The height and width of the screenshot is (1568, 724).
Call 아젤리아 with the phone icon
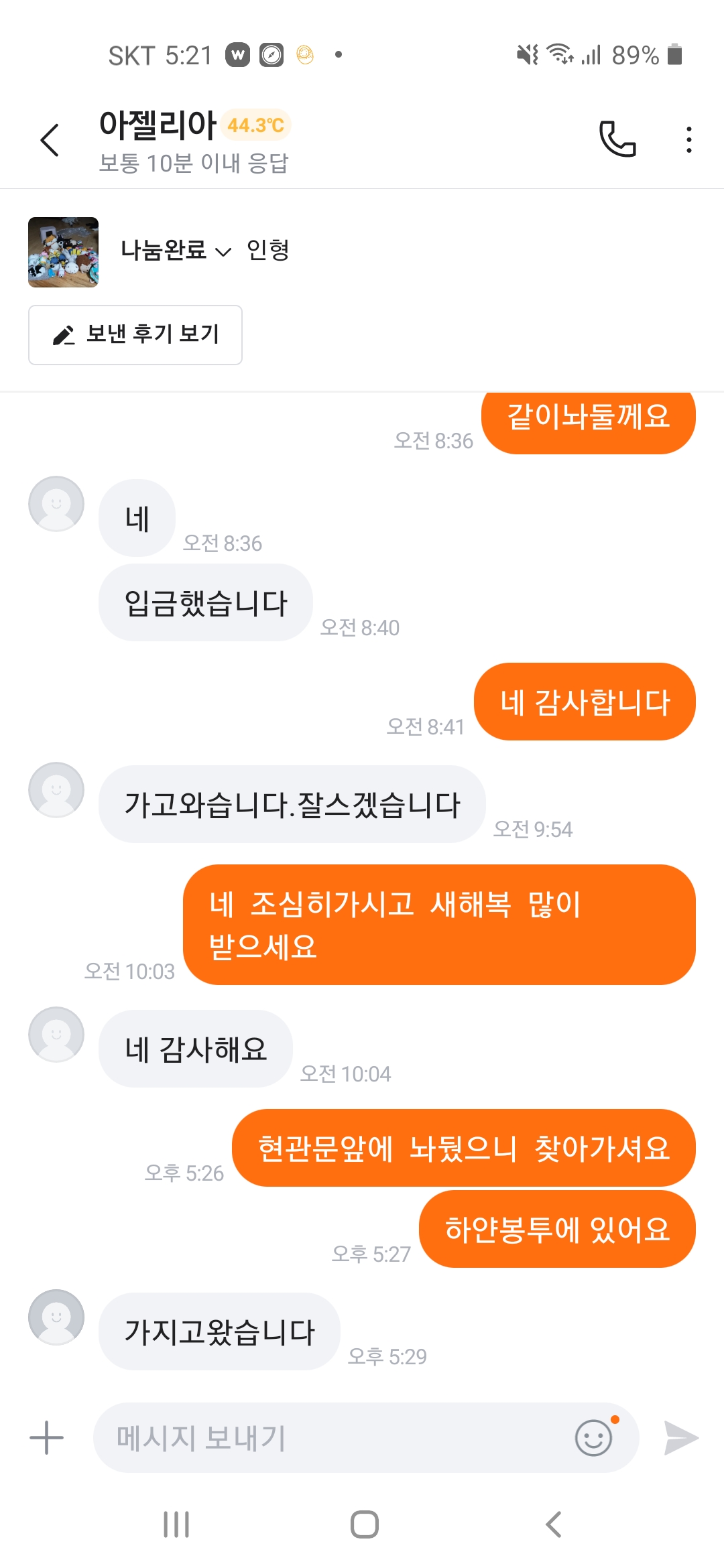[x=617, y=139]
